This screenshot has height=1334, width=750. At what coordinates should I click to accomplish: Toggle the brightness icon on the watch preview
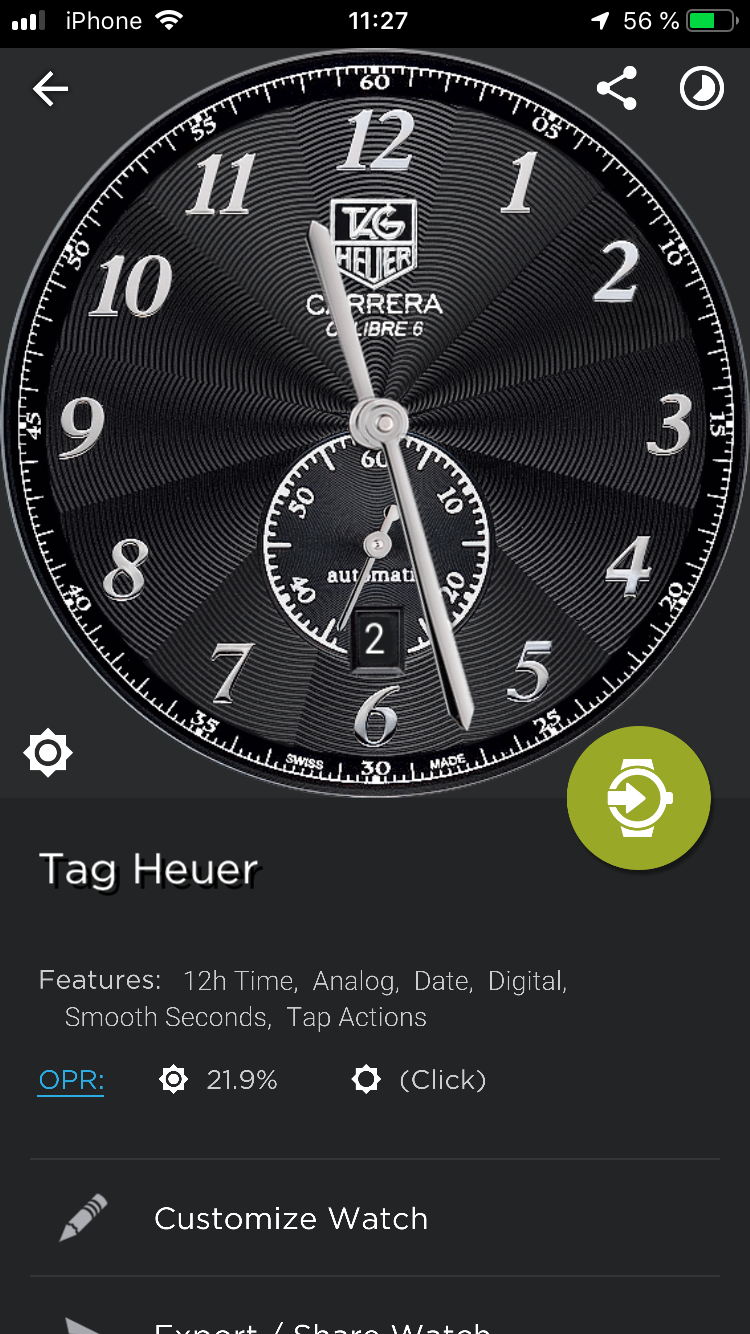(x=48, y=753)
